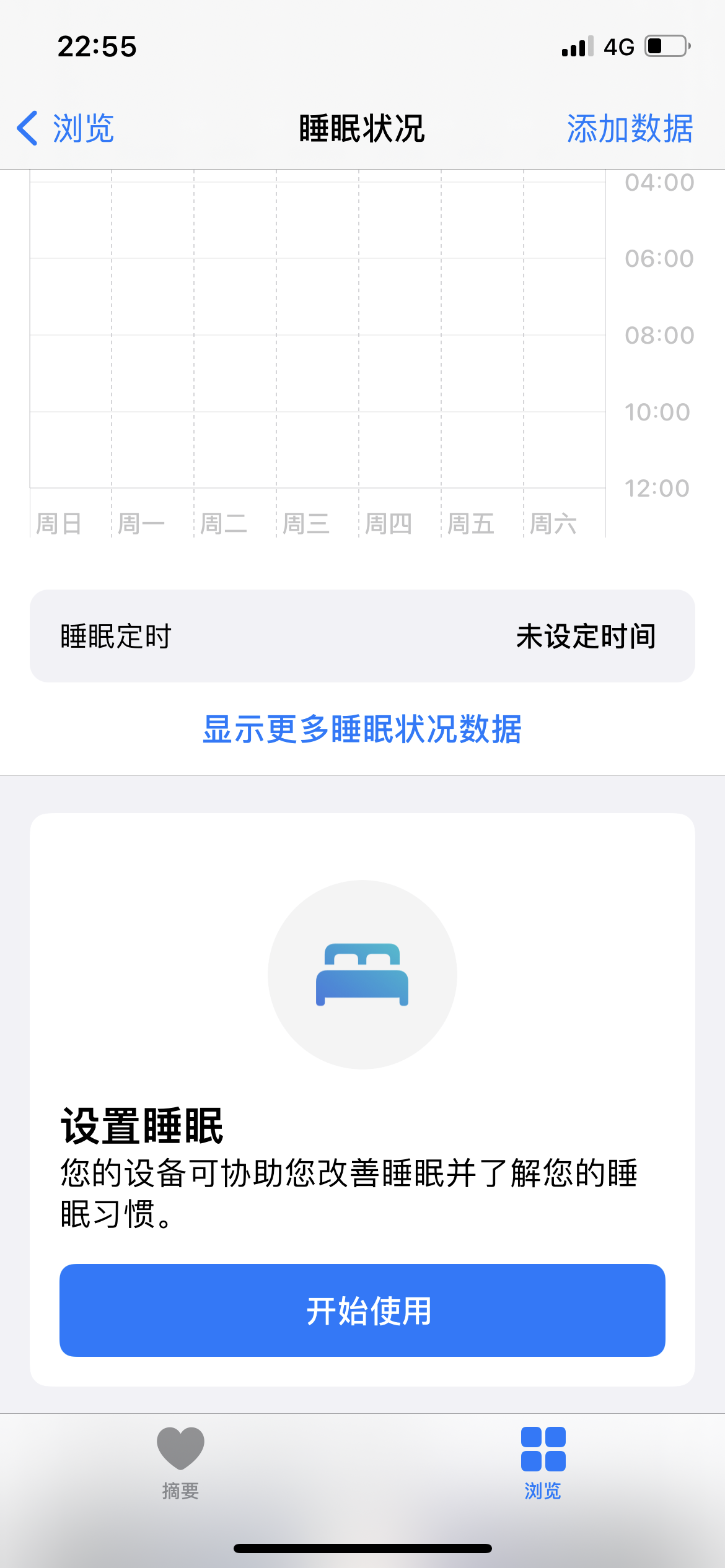Viewport: 725px width, 1568px height.
Task: Switch to the 摘要 tab
Action: (x=180, y=1463)
